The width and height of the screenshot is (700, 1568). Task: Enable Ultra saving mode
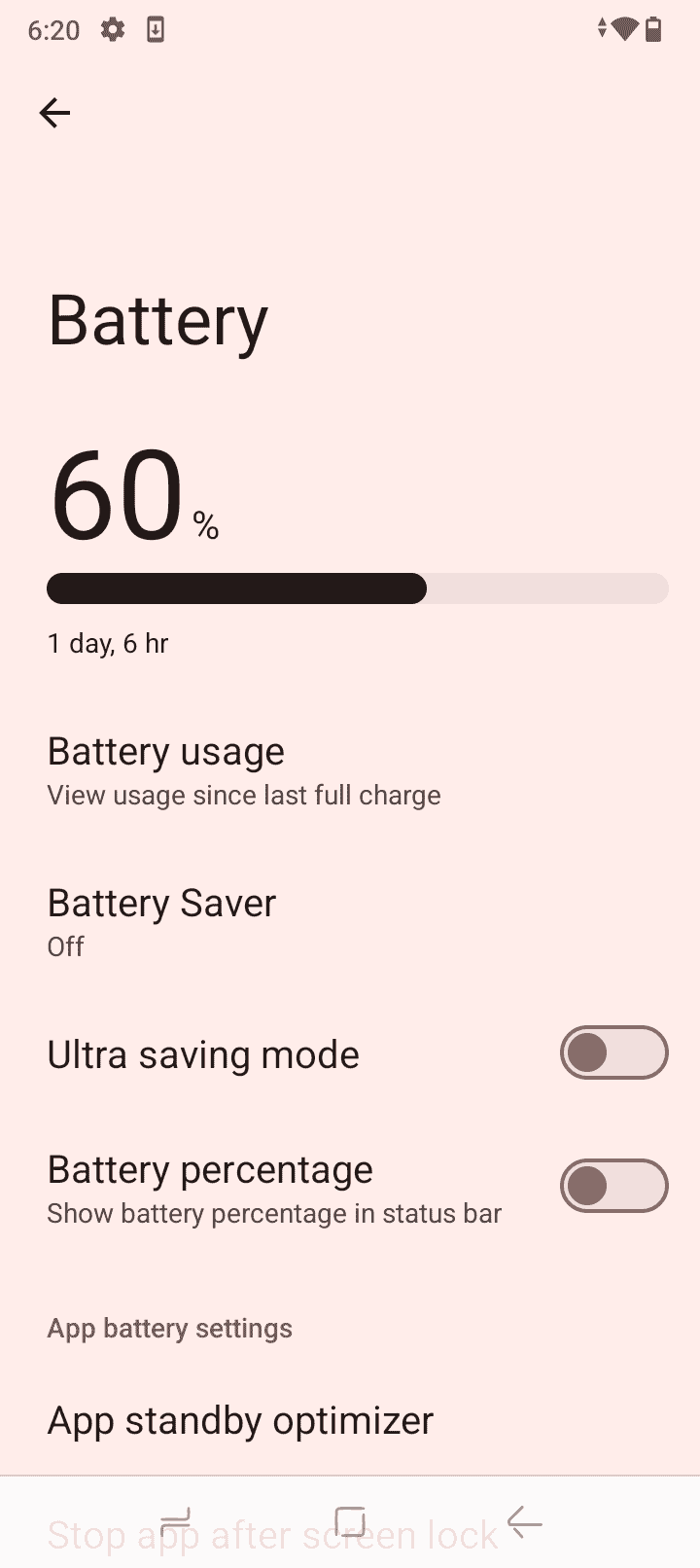click(613, 1052)
